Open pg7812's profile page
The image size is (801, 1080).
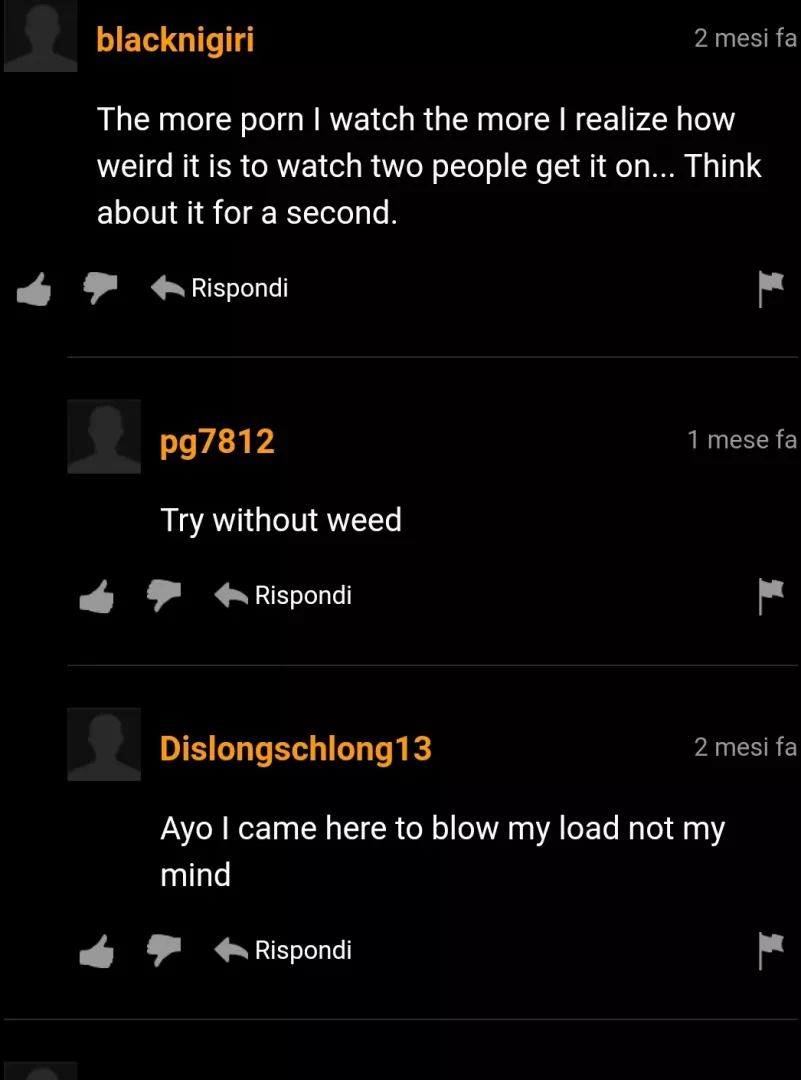tap(216, 439)
